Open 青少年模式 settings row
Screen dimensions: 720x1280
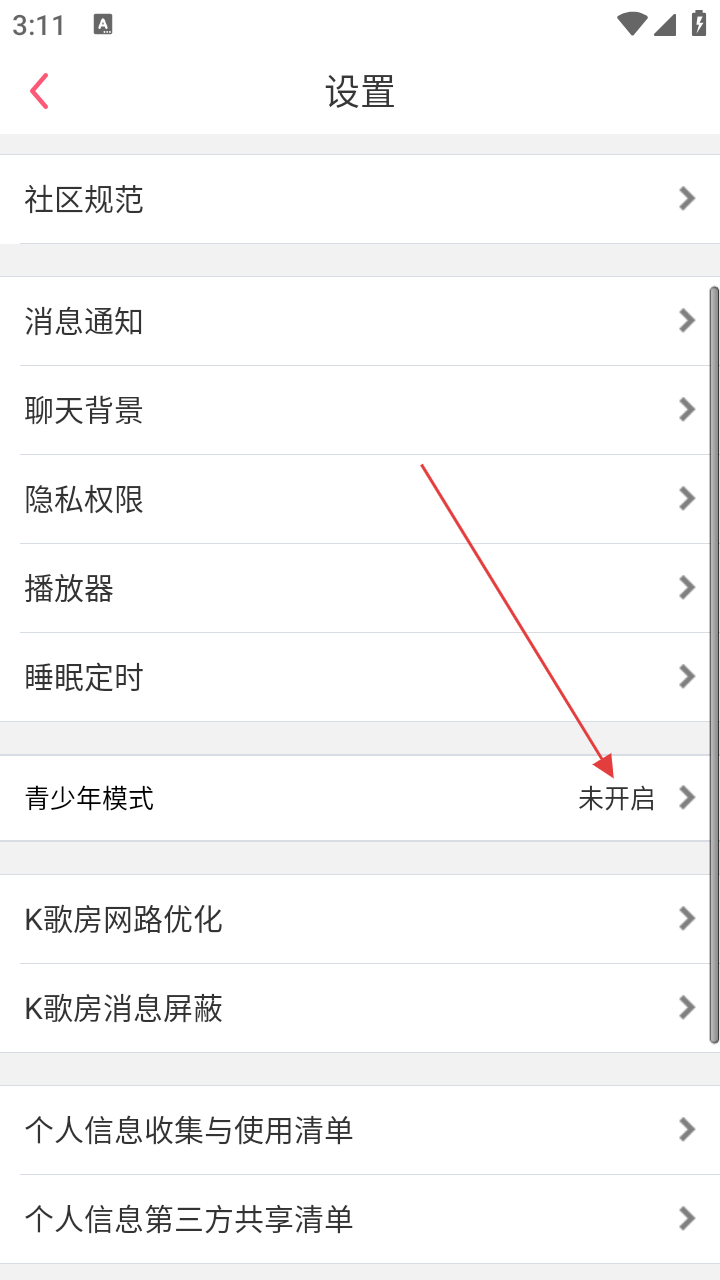pos(360,798)
